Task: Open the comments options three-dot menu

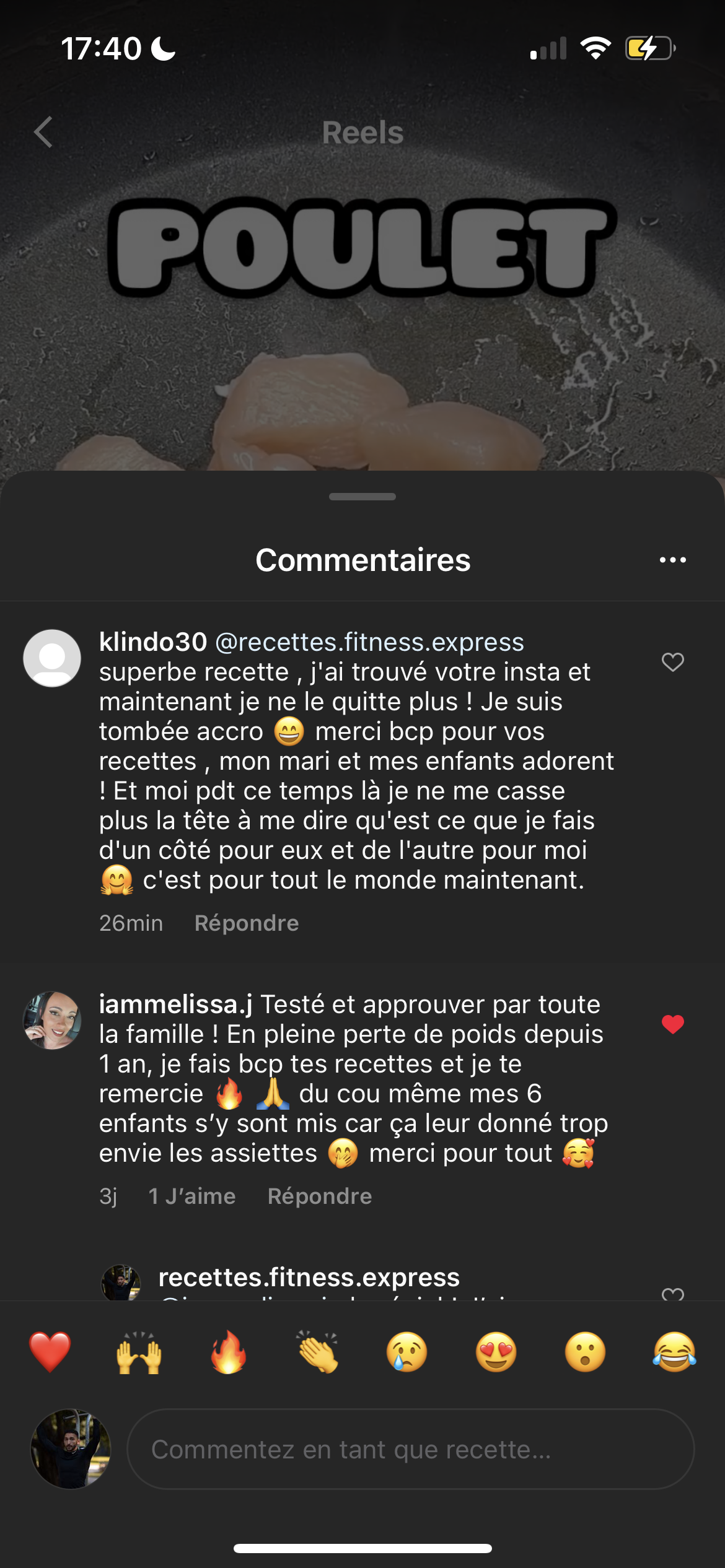Action: coord(672,560)
